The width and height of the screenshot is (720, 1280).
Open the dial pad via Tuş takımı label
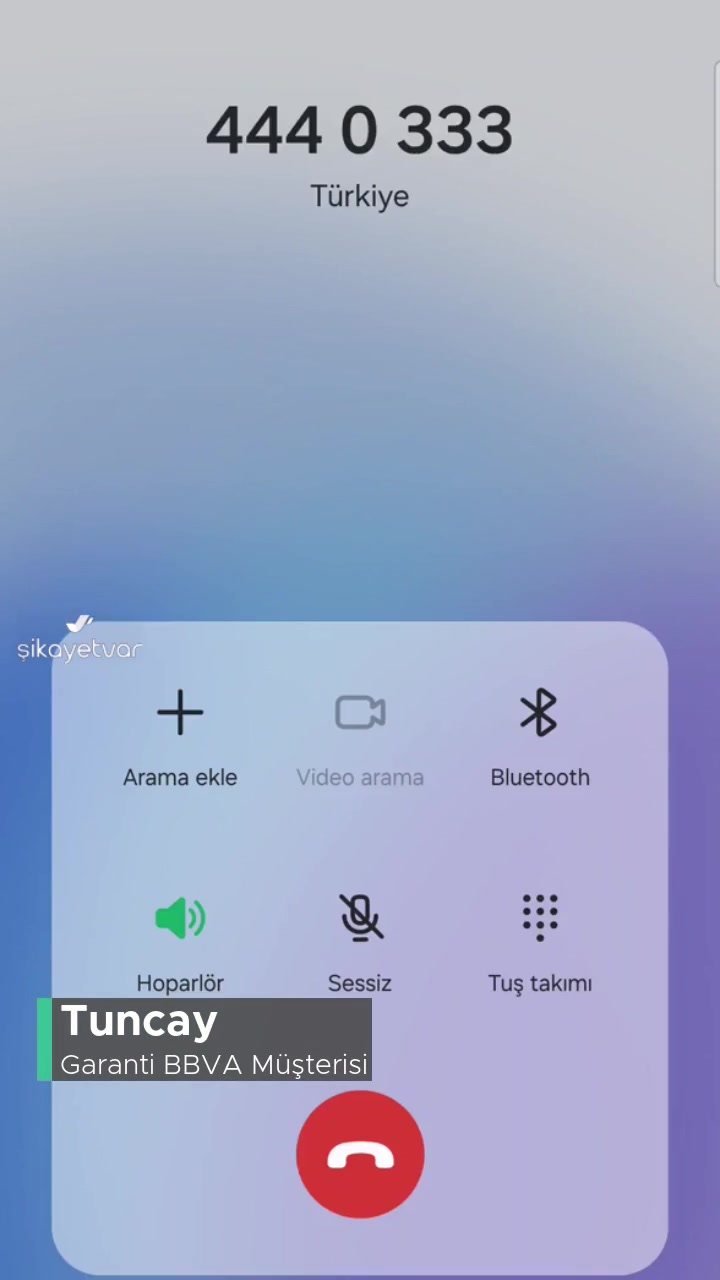540,983
